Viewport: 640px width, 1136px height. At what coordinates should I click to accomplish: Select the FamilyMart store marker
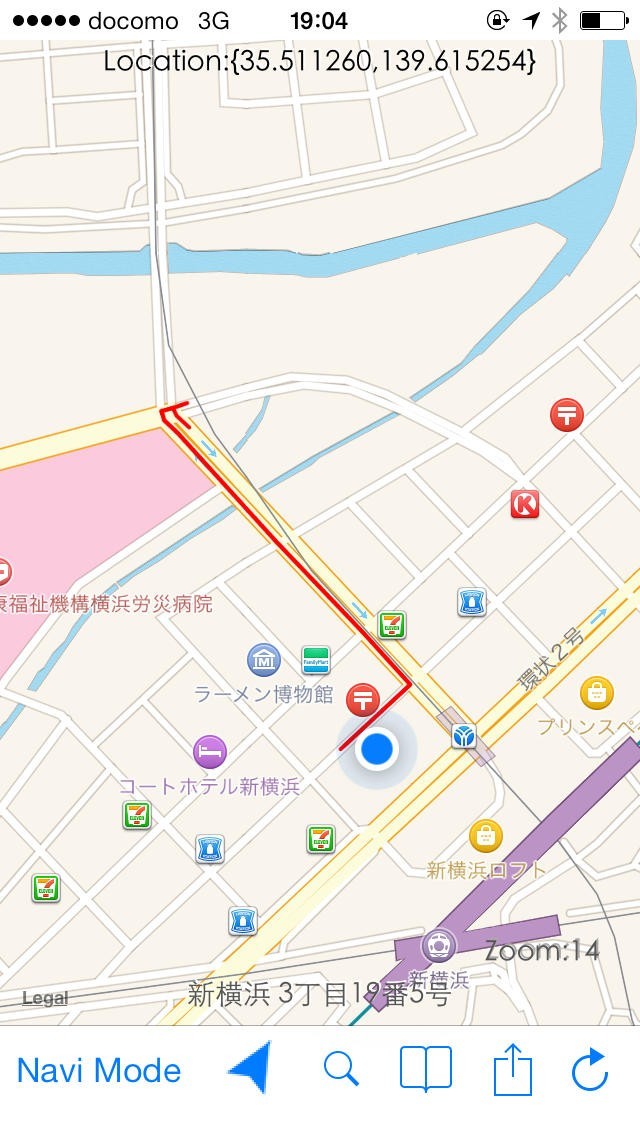(x=316, y=659)
